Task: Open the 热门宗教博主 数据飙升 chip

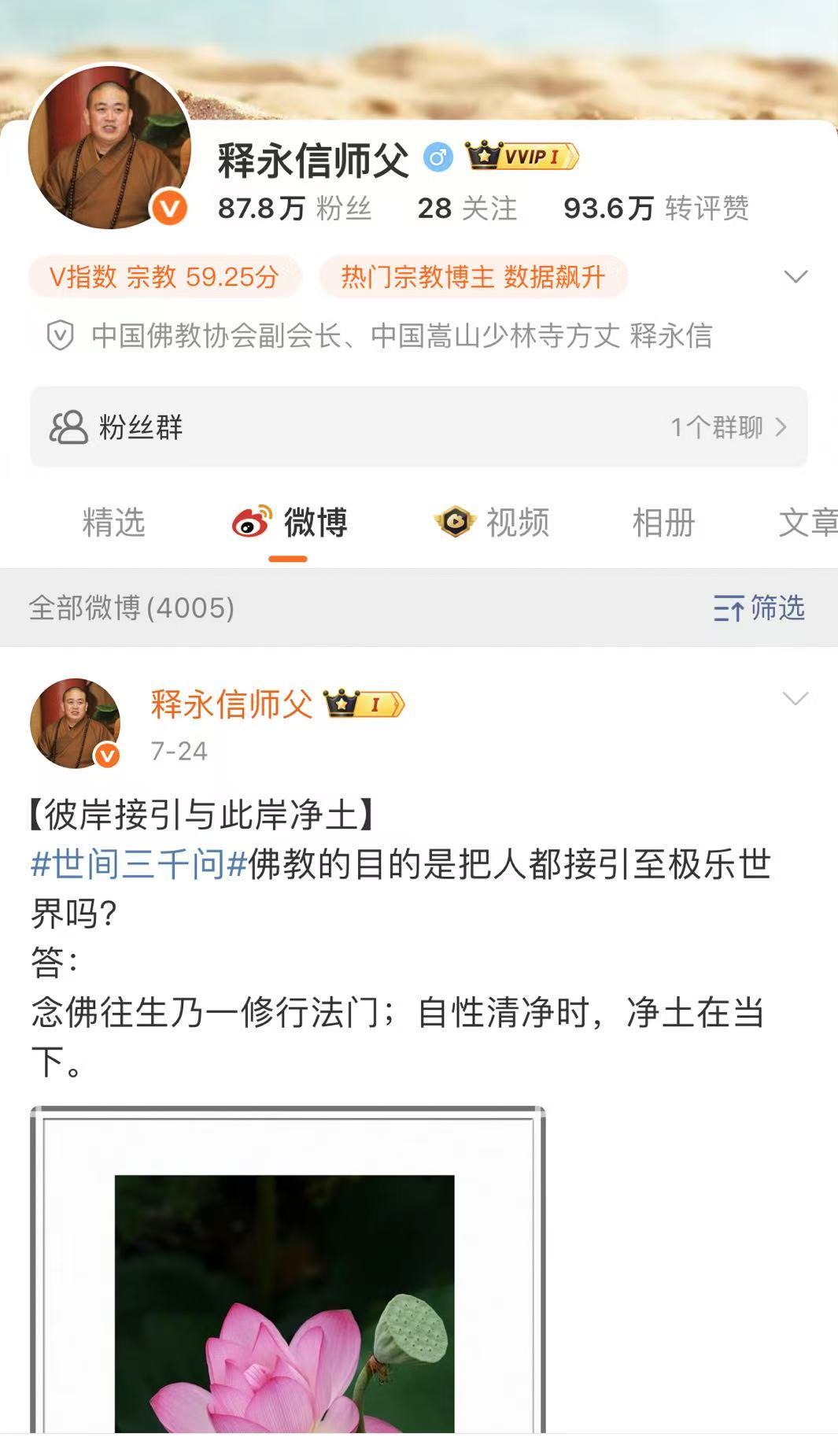Action: point(473,277)
